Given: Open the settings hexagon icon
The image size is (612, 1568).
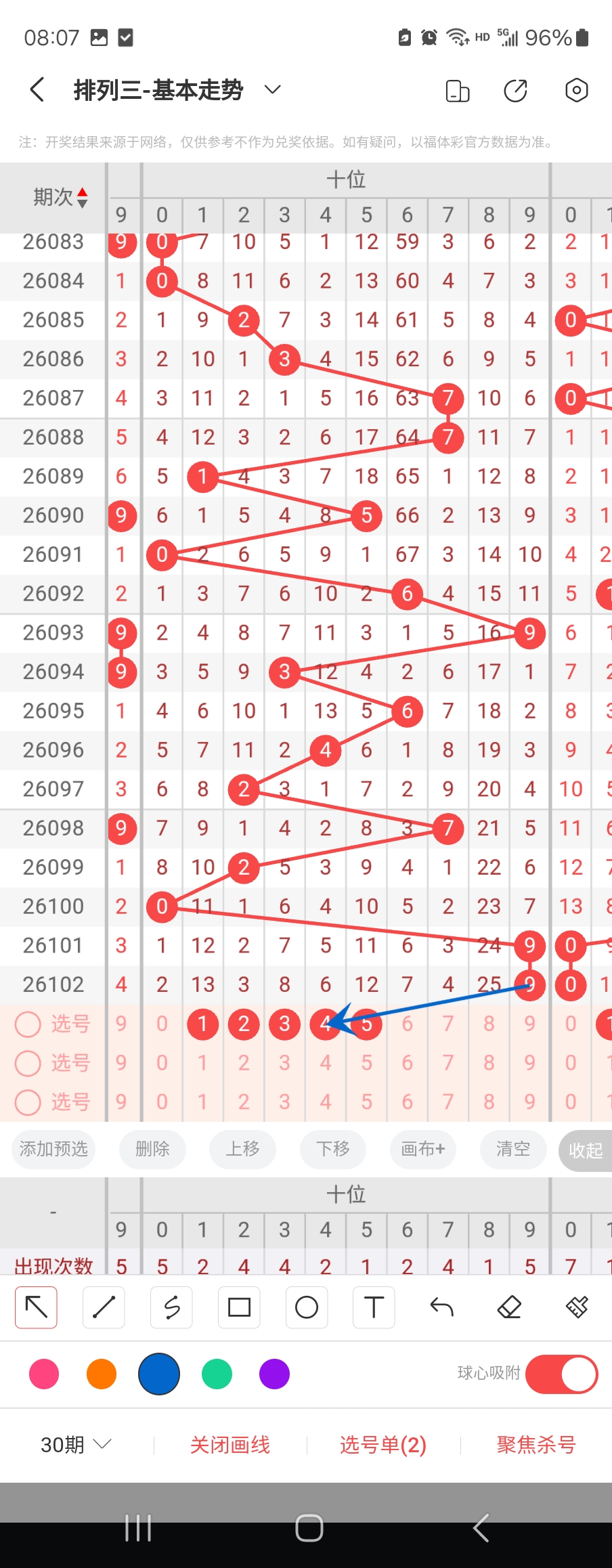Looking at the screenshot, I should tap(576, 90).
